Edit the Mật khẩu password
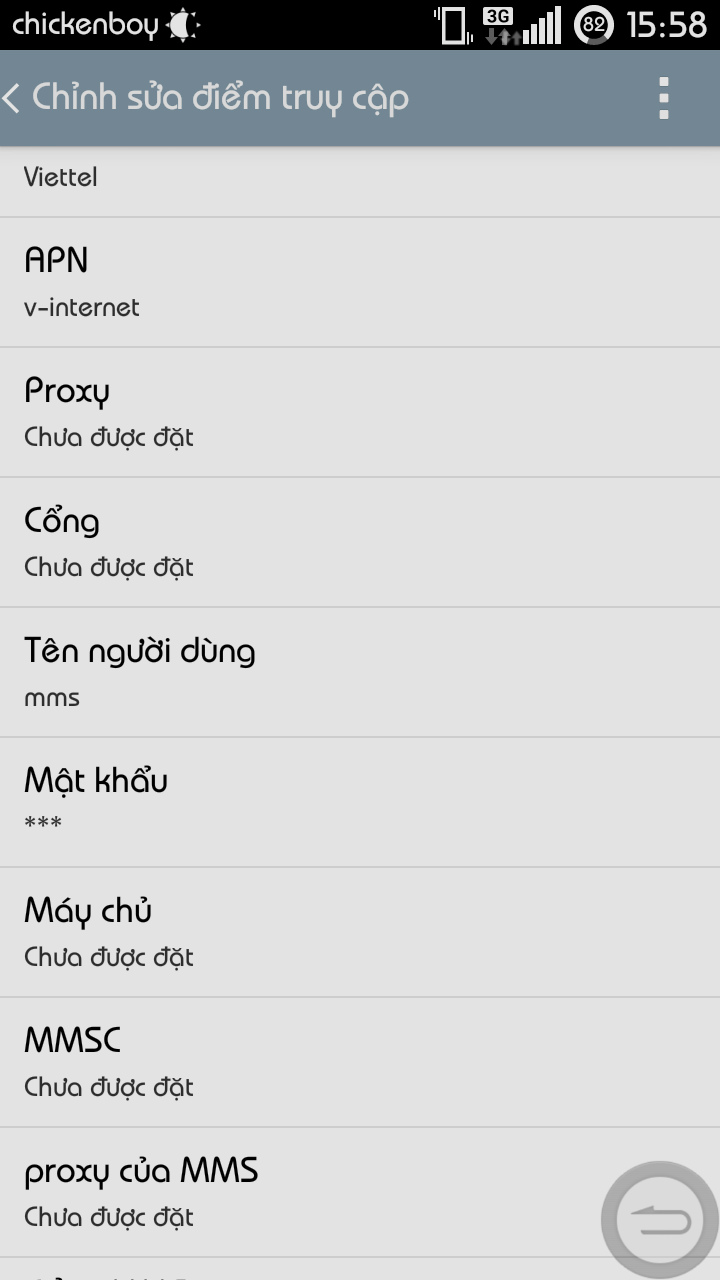The width and height of the screenshot is (720, 1280). (360, 802)
